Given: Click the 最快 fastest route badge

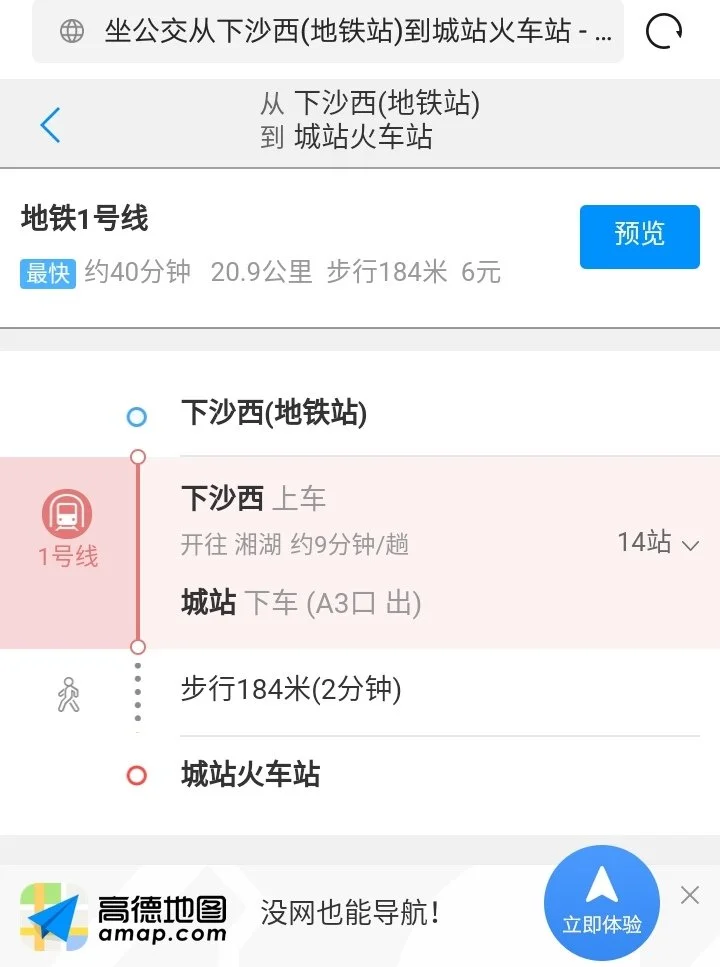Looking at the screenshot, I should [x=46, y=273].
